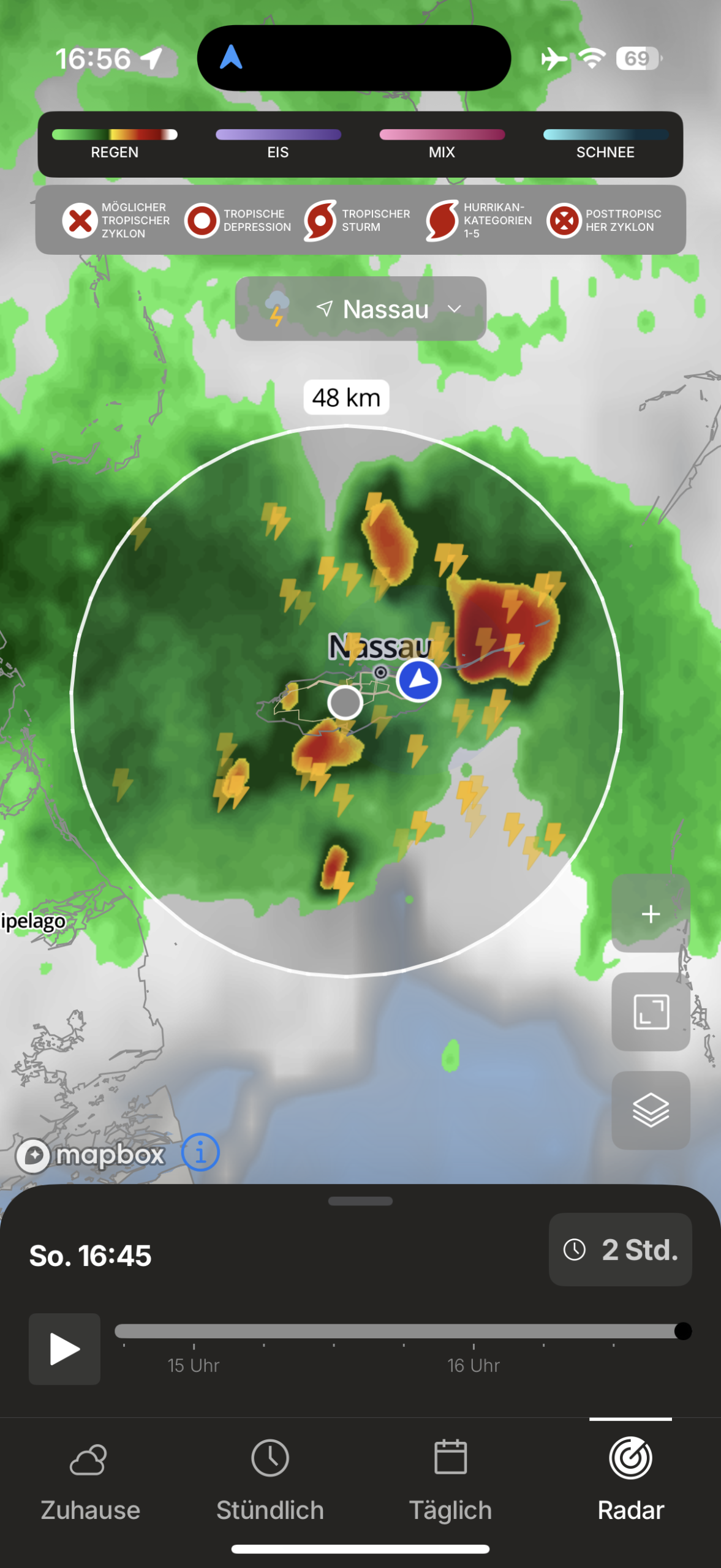Screen dimensions: 721x1568
Task: Open the map layers menu
Action: click(651, 1110)
